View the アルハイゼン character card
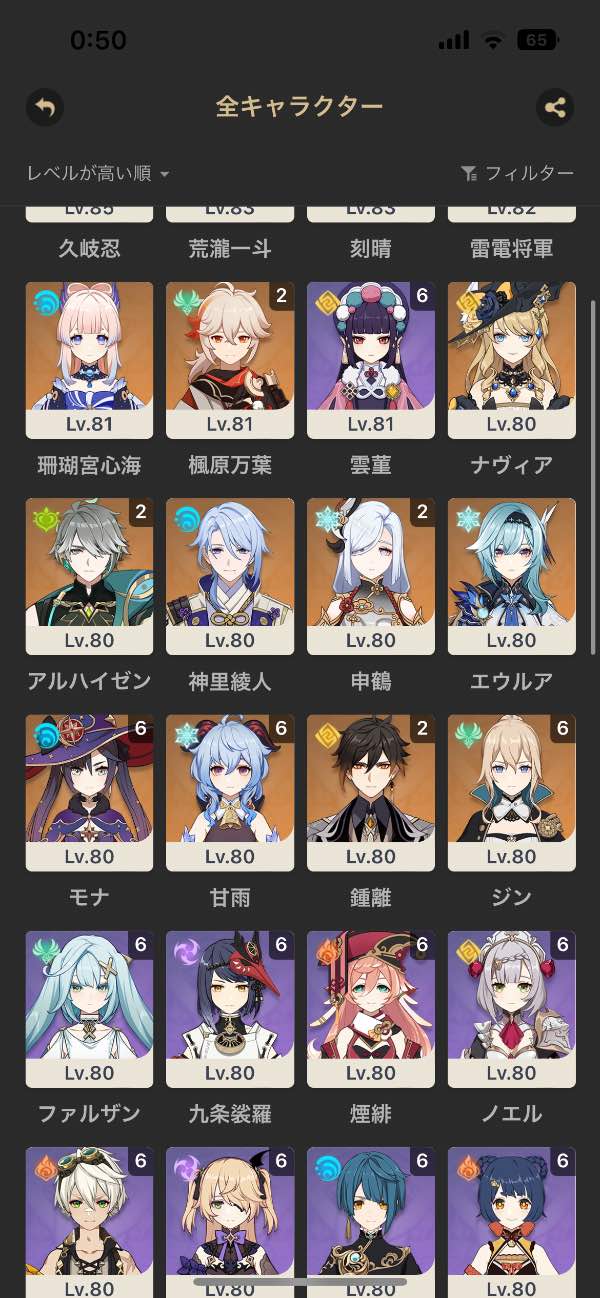The image size is (600, 1298). 89,577
